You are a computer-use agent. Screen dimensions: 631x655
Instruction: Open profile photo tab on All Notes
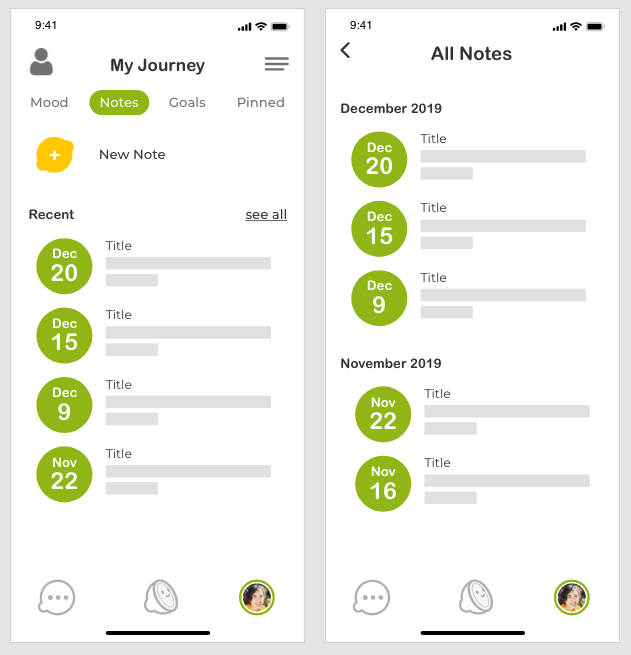572,598
